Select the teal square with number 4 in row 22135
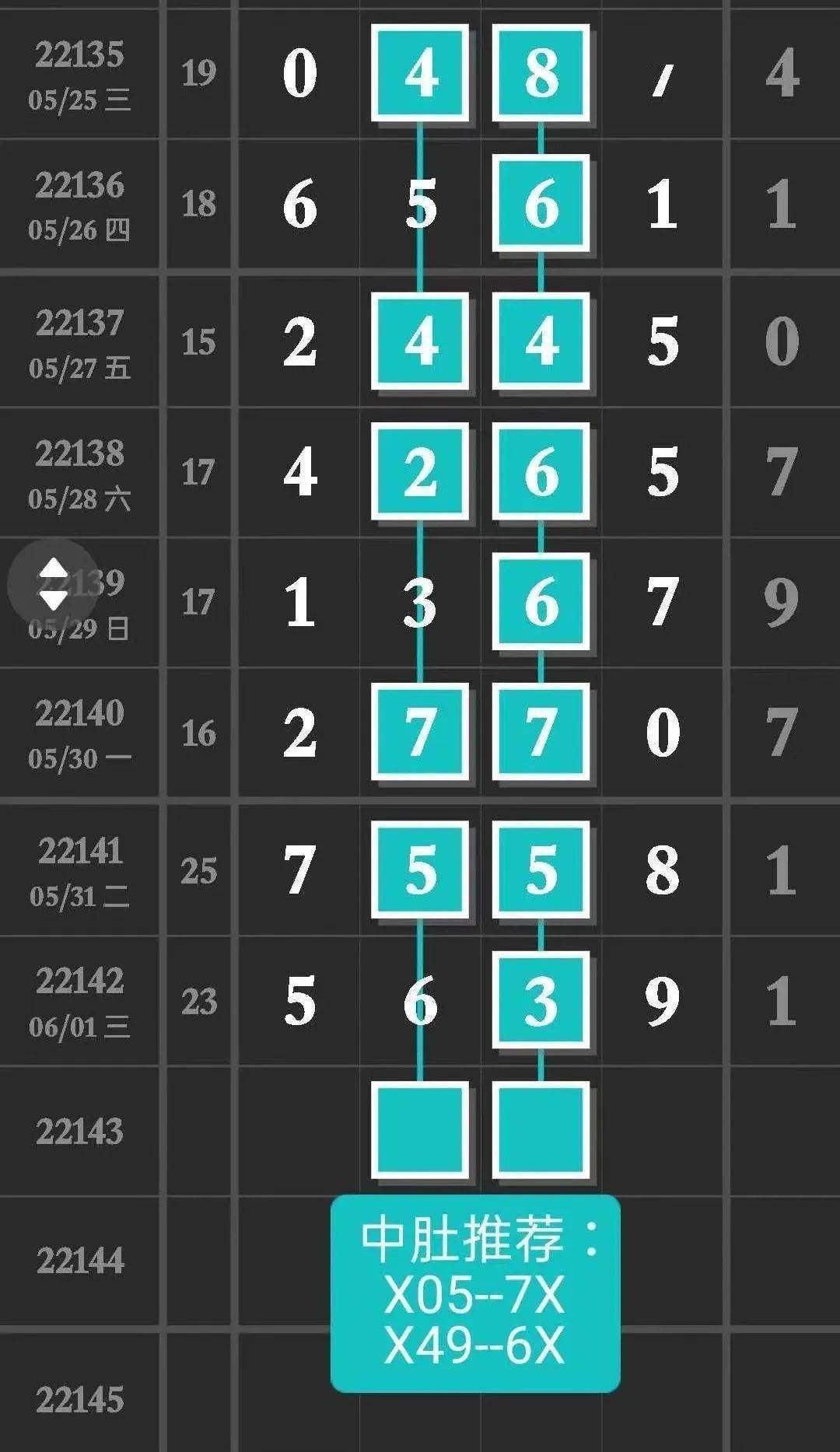The image size is (840, 1452). click(421, 74)
